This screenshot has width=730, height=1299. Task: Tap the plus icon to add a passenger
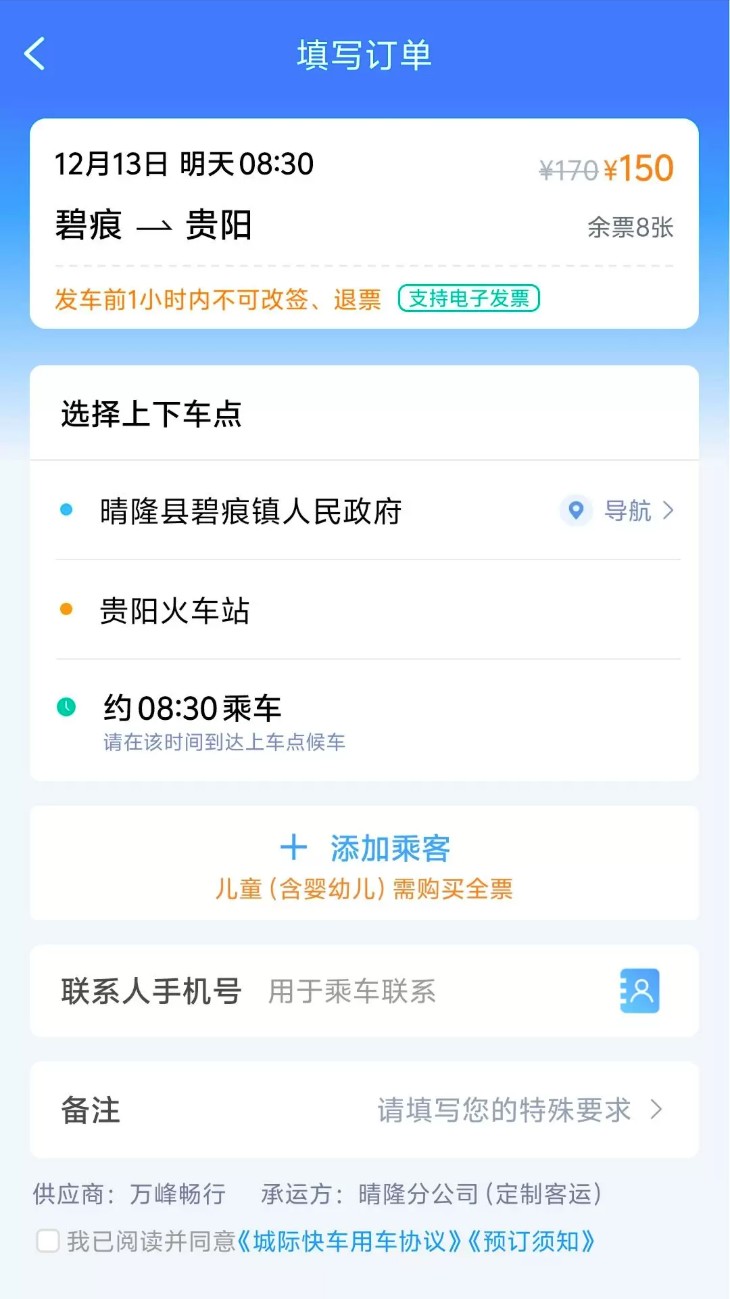(295, 847)
